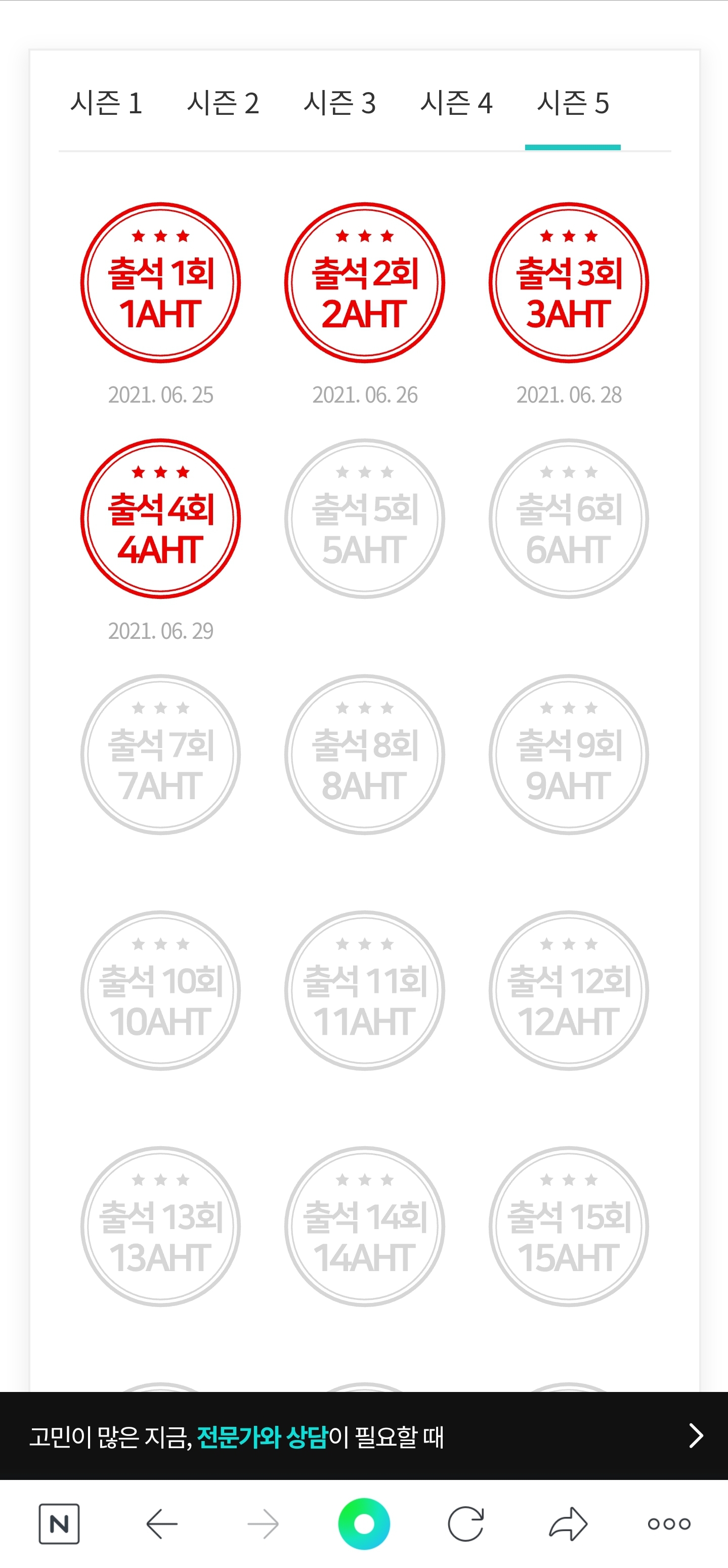Tap the 시즌 5 tab
Image resolution: width=728 pixels, height=1568 pixels.
click(x=573, y=103)
